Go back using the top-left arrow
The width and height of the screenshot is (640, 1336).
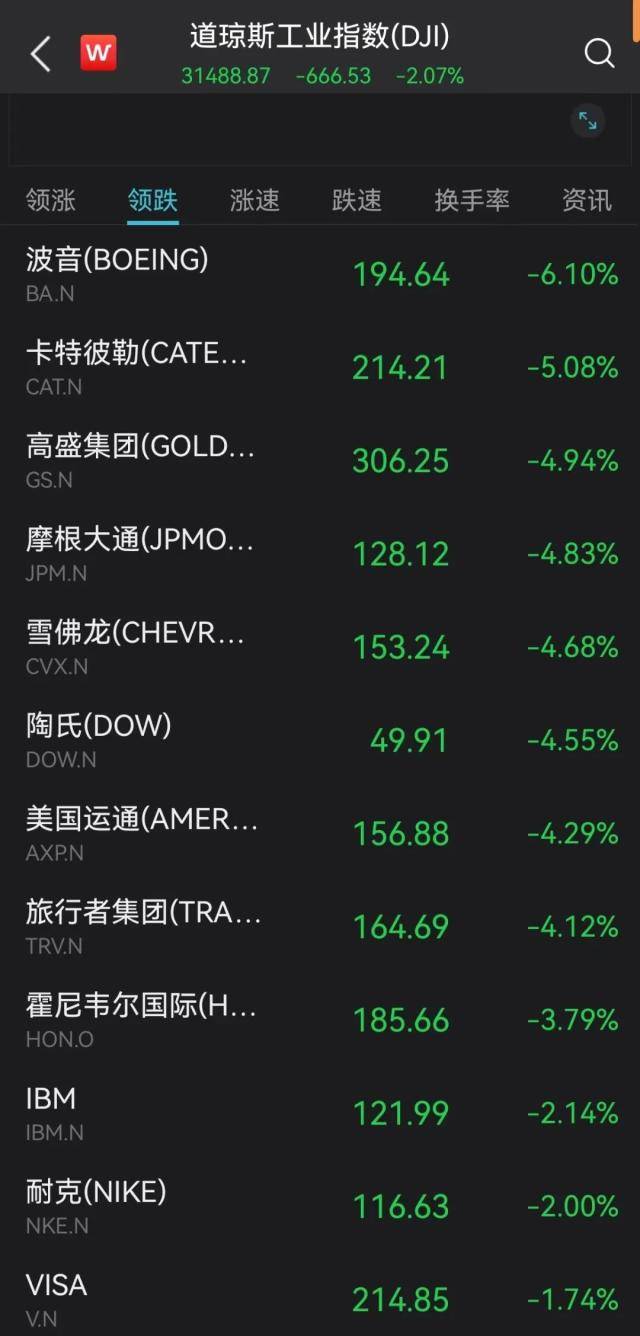40,54
